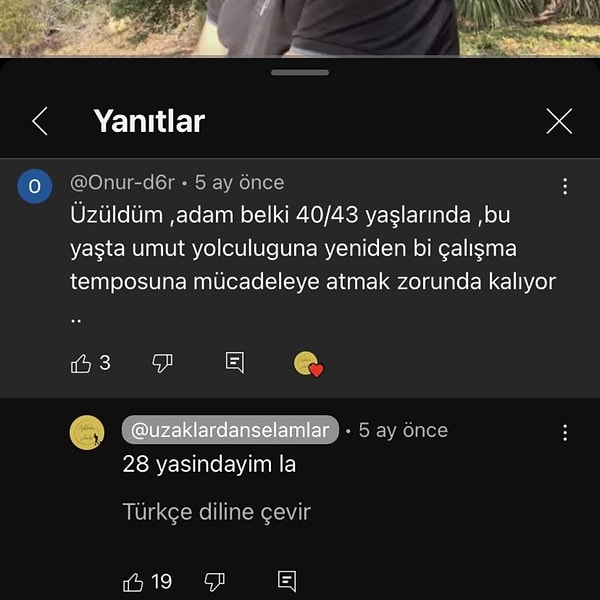Reply to the "28 yasindayim la" comment
Image resolution: width=600 pixels, height=600 pixels.
tap(287, 581)
